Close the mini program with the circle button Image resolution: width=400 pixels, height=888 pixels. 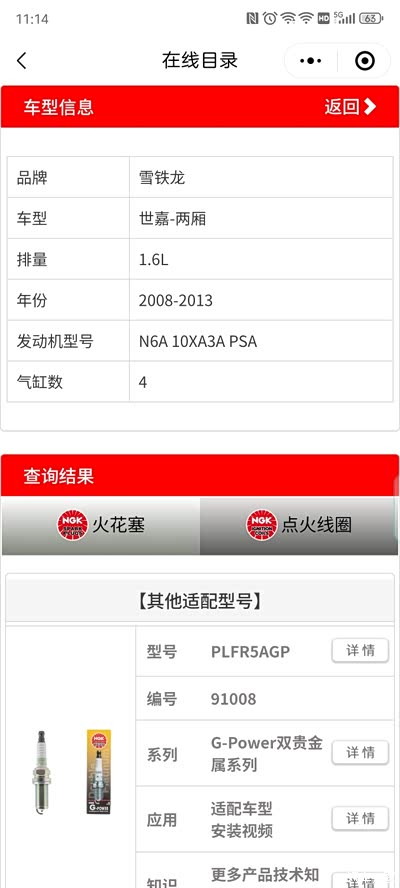click(364, 61)
